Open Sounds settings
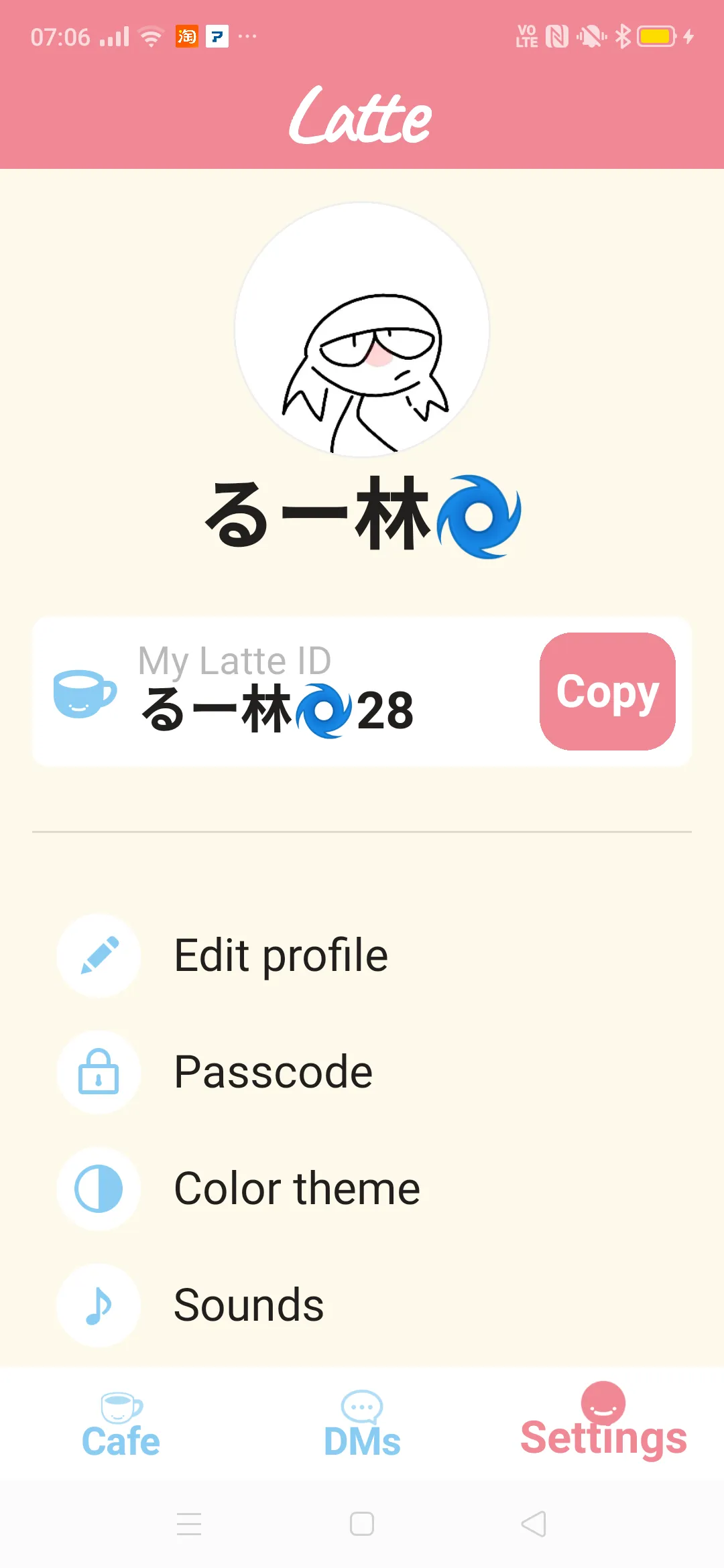724x1568 pixels. 248,1305
